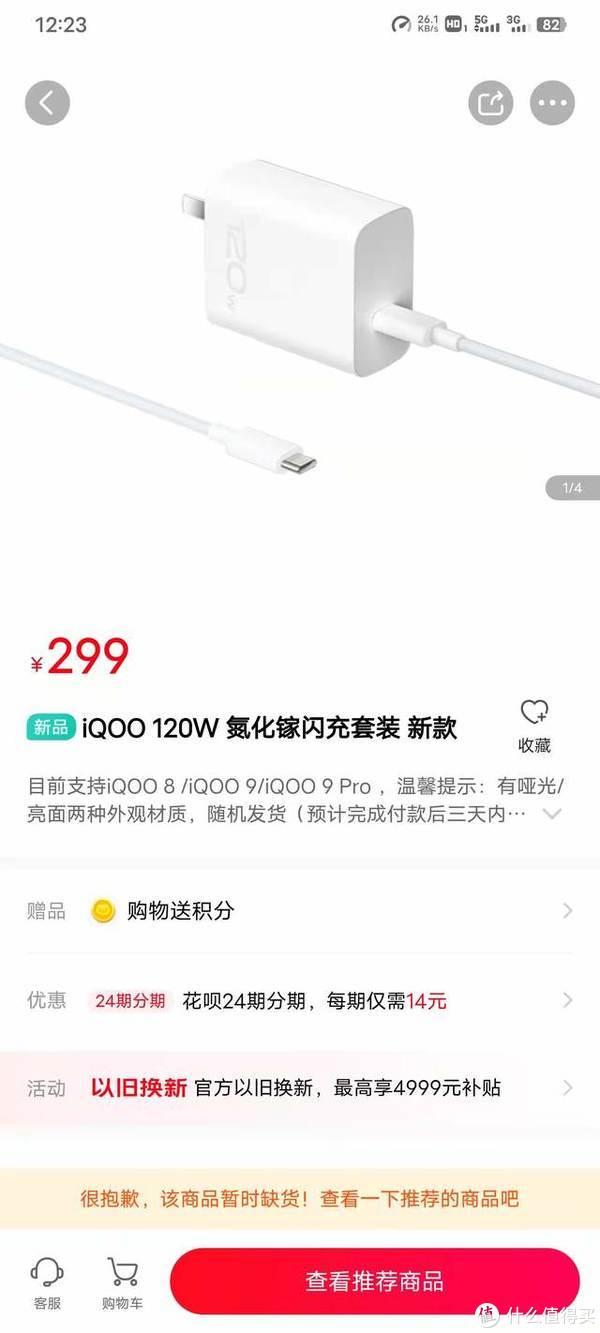Go back using the top-left arrow
Image resolution: width=600 pixels, height=1333 pixels.
[x=47, y=103]
